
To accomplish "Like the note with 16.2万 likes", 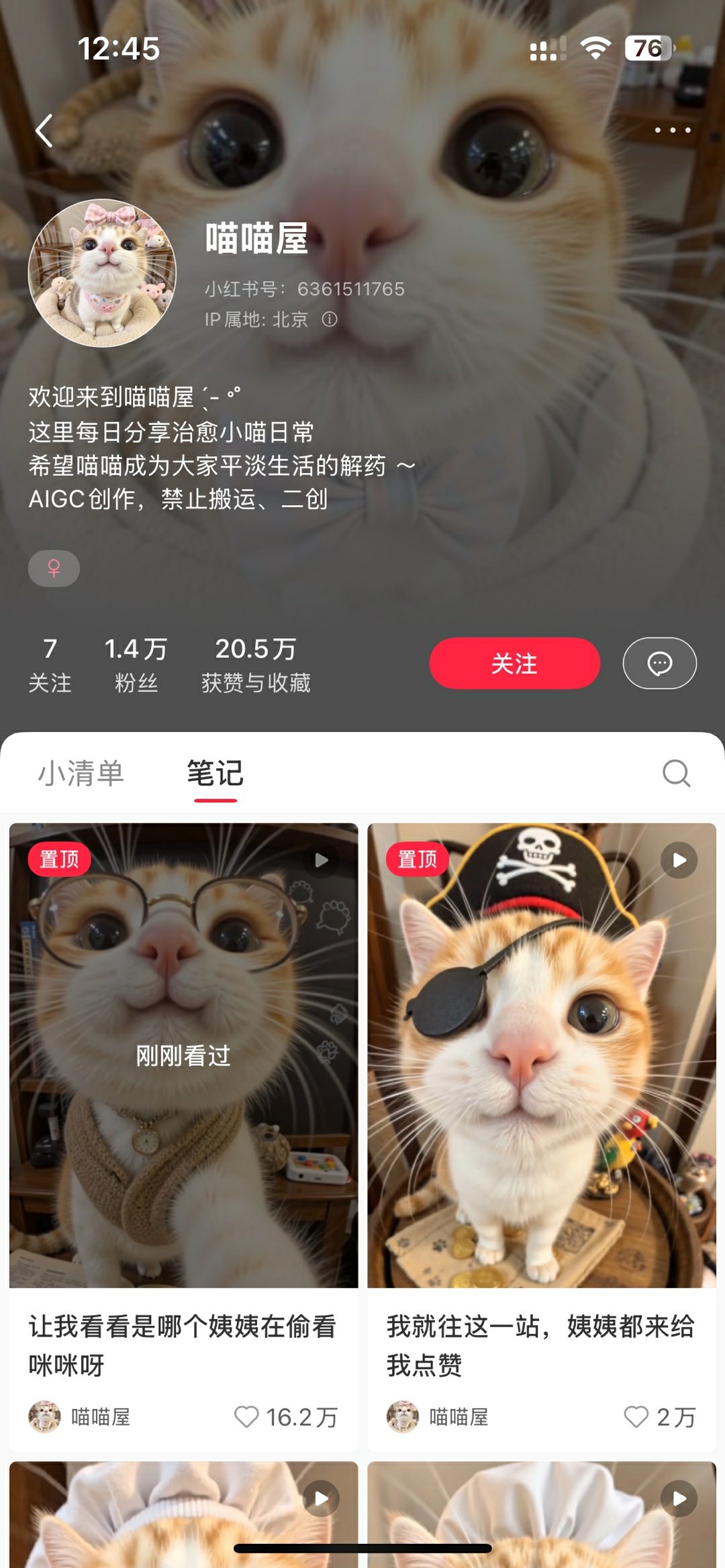I will [246, 1417].
